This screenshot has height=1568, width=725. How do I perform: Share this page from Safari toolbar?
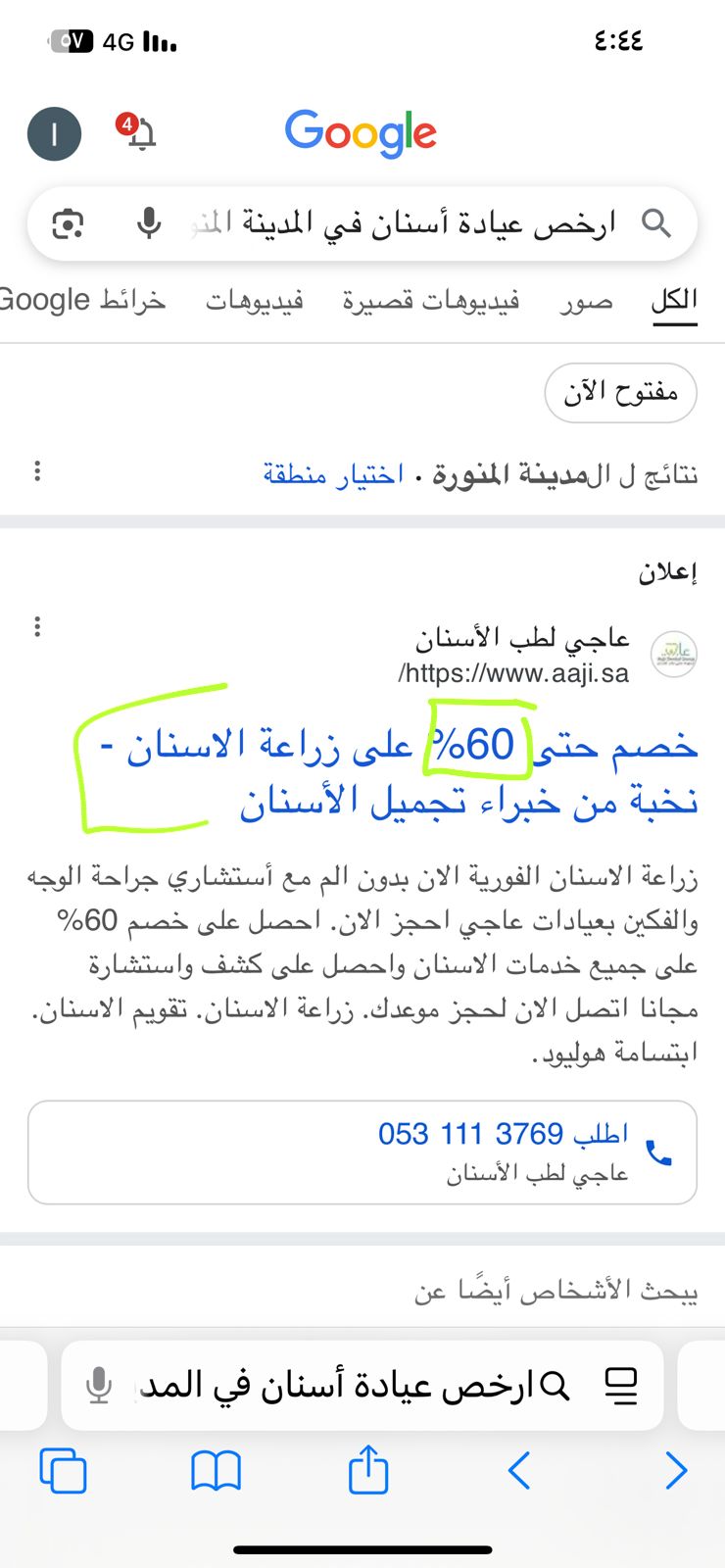pyautogui.click(x=368, y=1470)
